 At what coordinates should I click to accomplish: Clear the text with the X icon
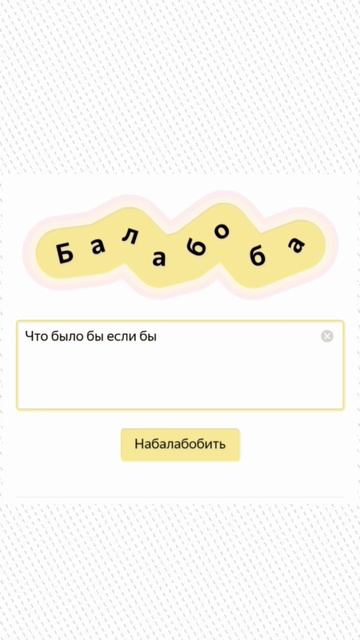click(x=327, y=336)
